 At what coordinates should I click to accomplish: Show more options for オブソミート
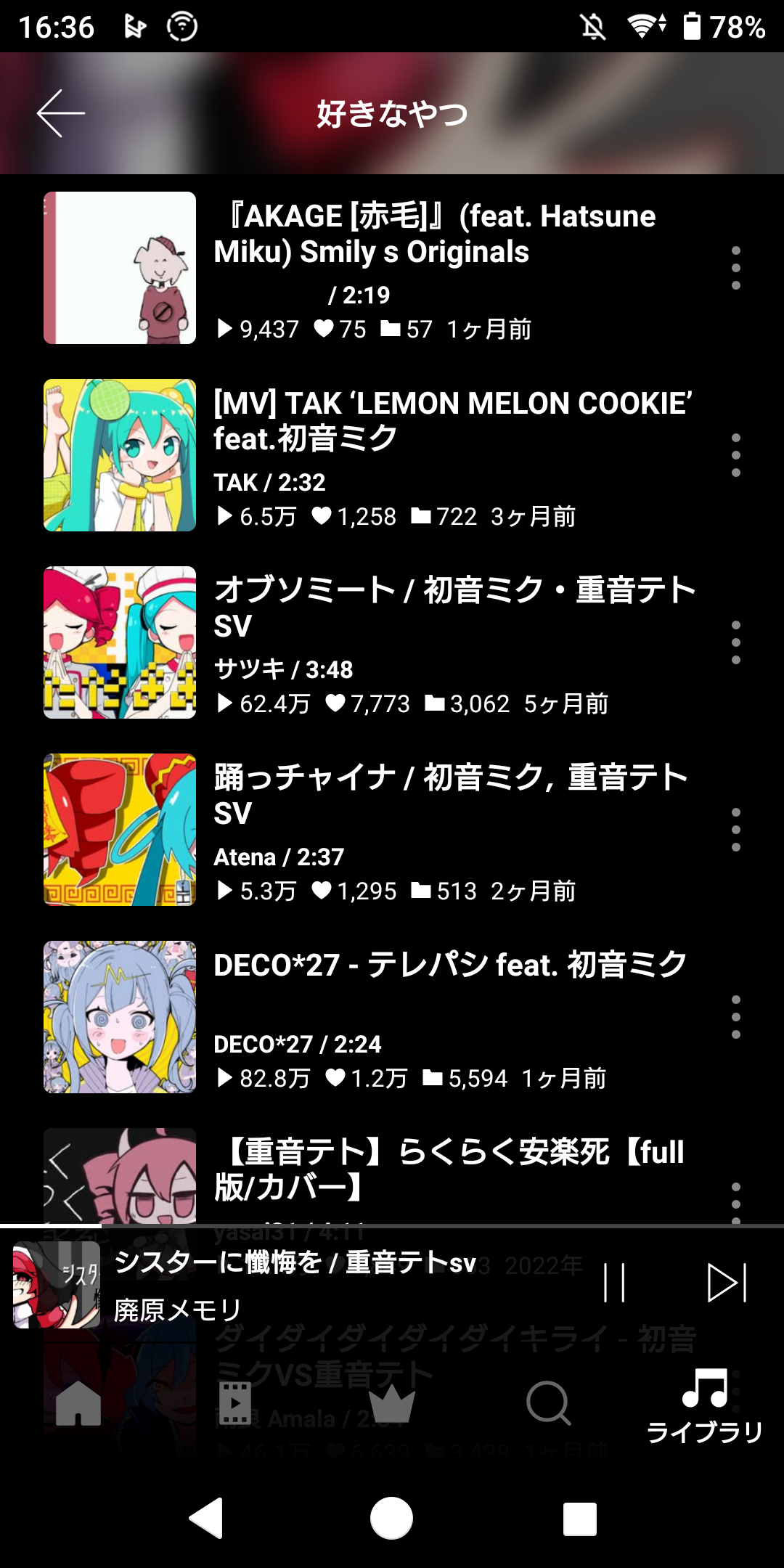click(x=735, y=642)
